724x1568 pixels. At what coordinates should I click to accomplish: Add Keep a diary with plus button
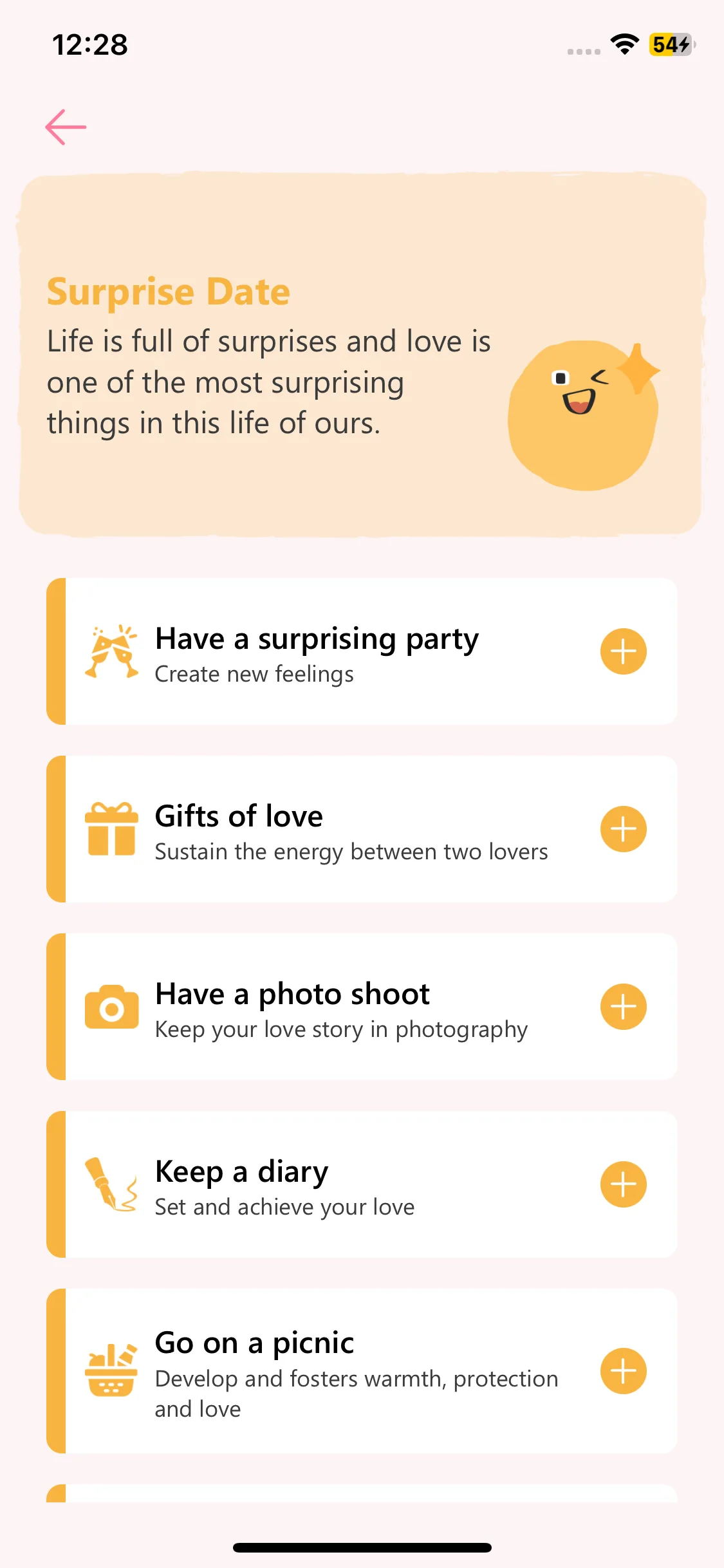623,1184
